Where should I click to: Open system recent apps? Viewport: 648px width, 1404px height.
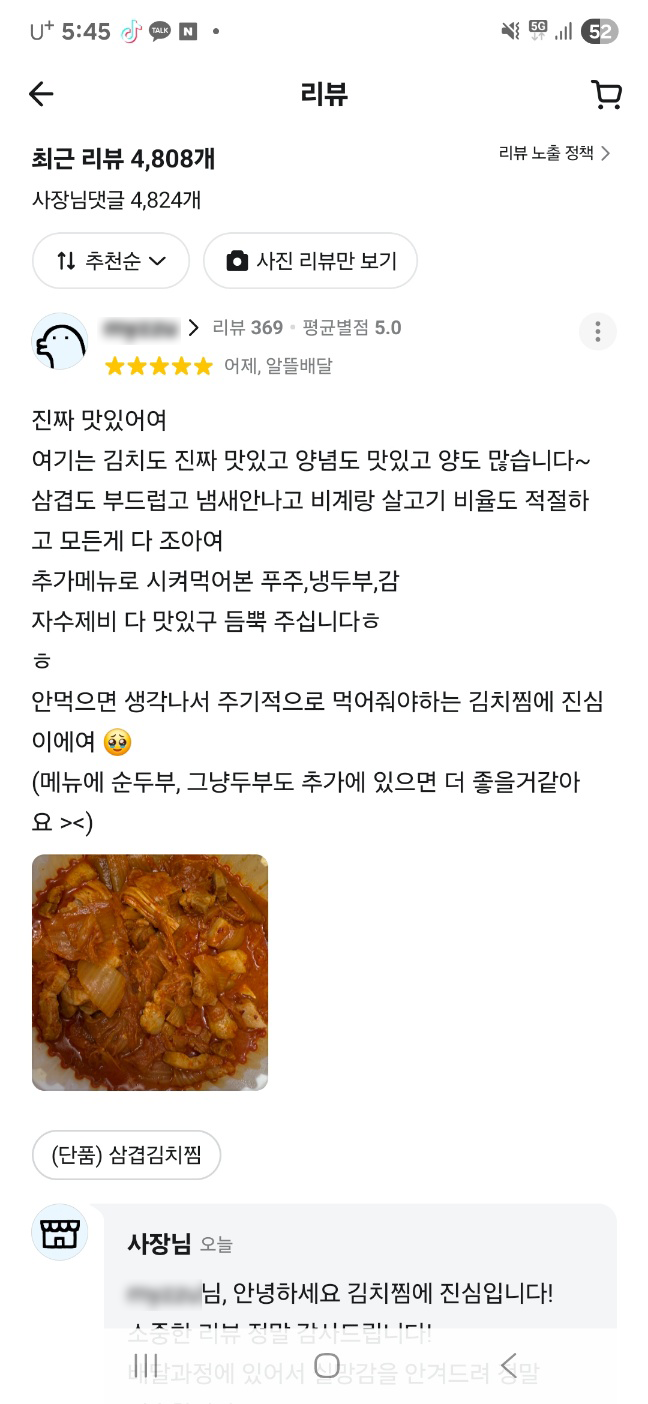click(146, 1365)
